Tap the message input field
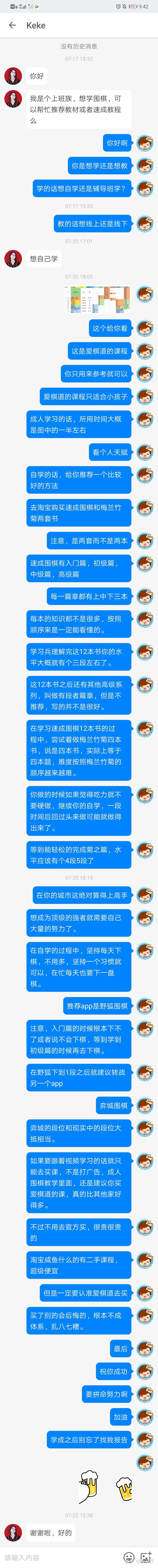Viewport: 158px width, 1568px height. (58, 1557)
